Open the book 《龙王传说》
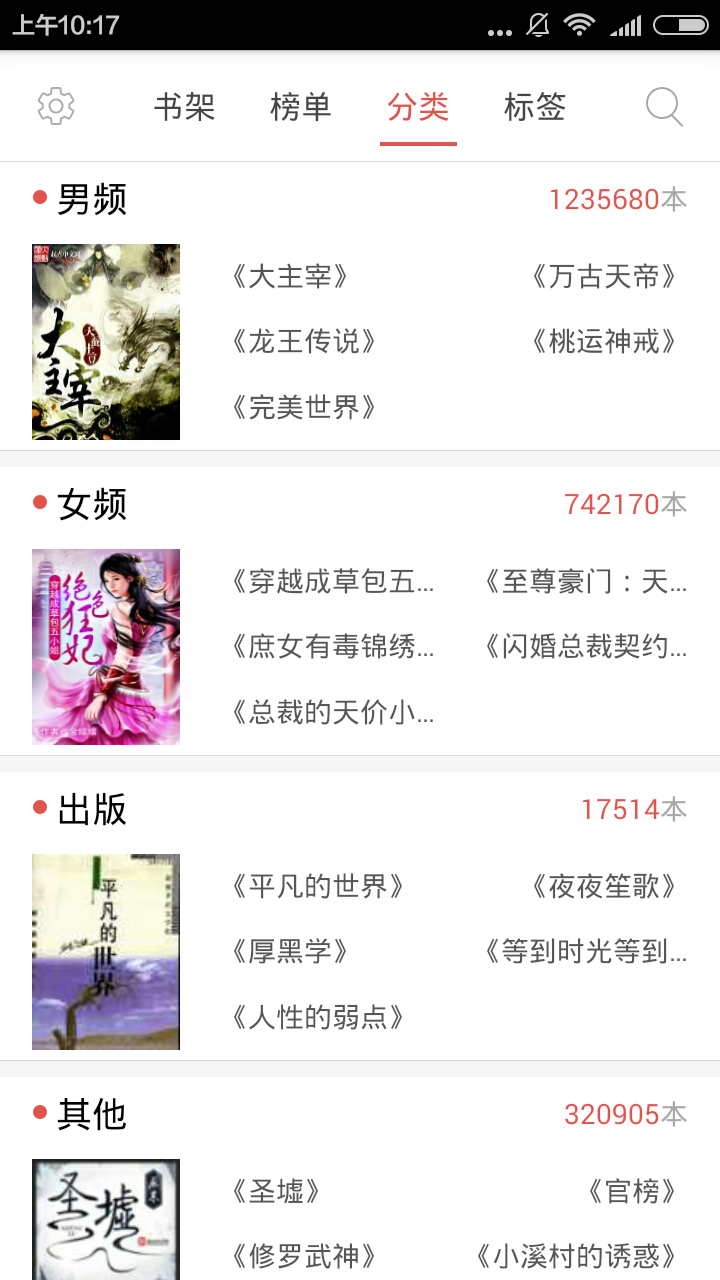Image resolution: width=720 pixels, height=1280 pixels. [x=305, y=342]
